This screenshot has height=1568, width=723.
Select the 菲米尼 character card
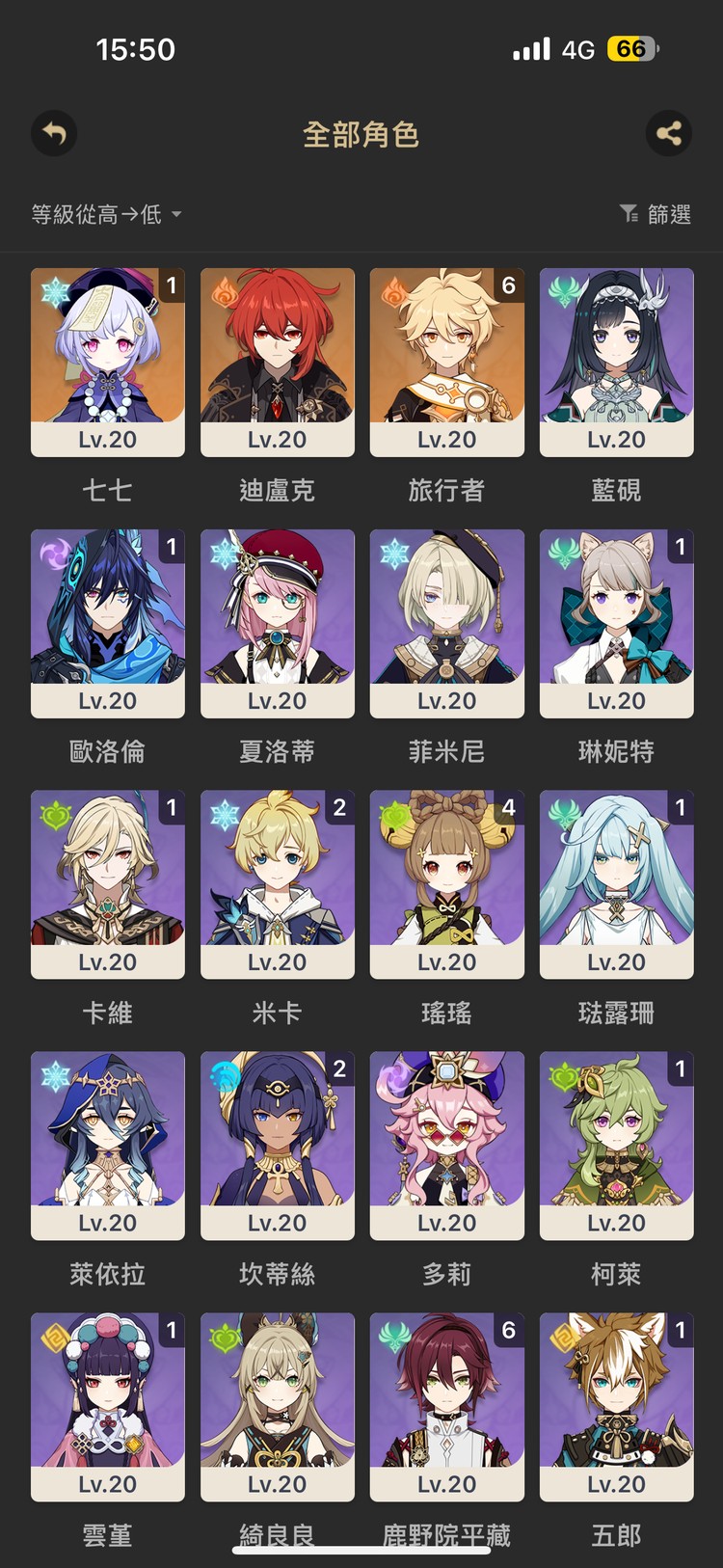click(x=447, y=623)
